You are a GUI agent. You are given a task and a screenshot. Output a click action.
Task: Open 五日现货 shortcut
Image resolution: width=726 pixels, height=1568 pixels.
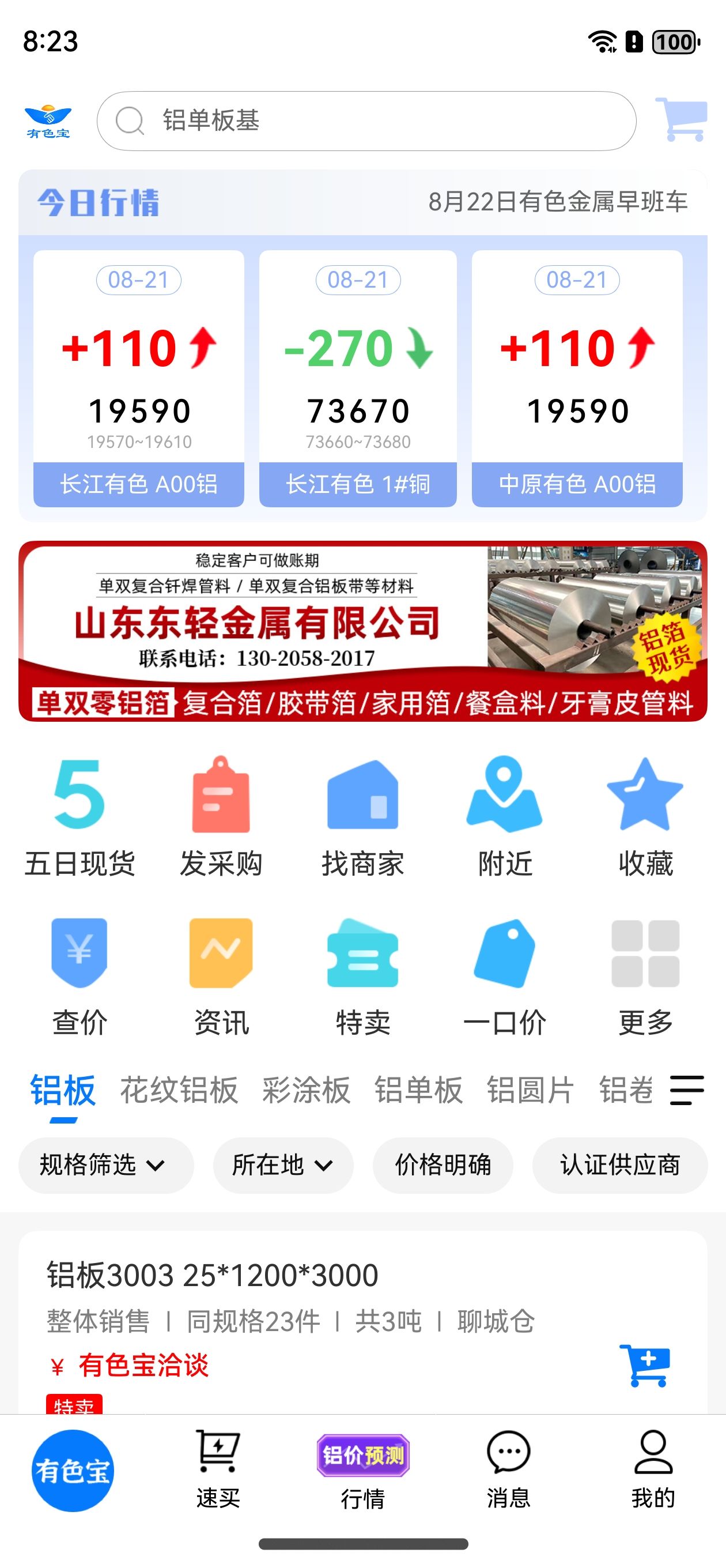[80, 817]
